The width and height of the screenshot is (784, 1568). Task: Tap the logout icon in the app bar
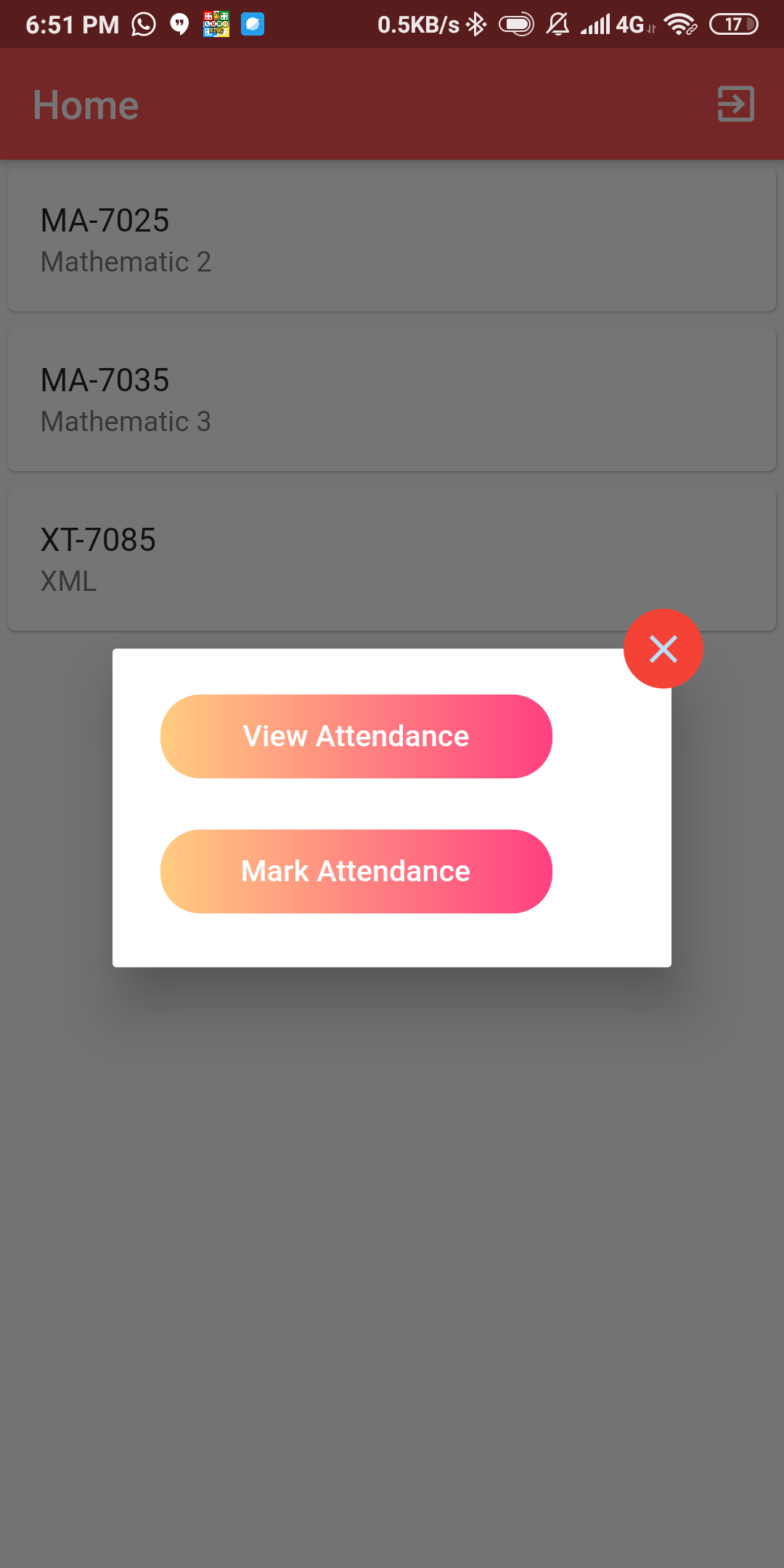(x=736, y=104)
